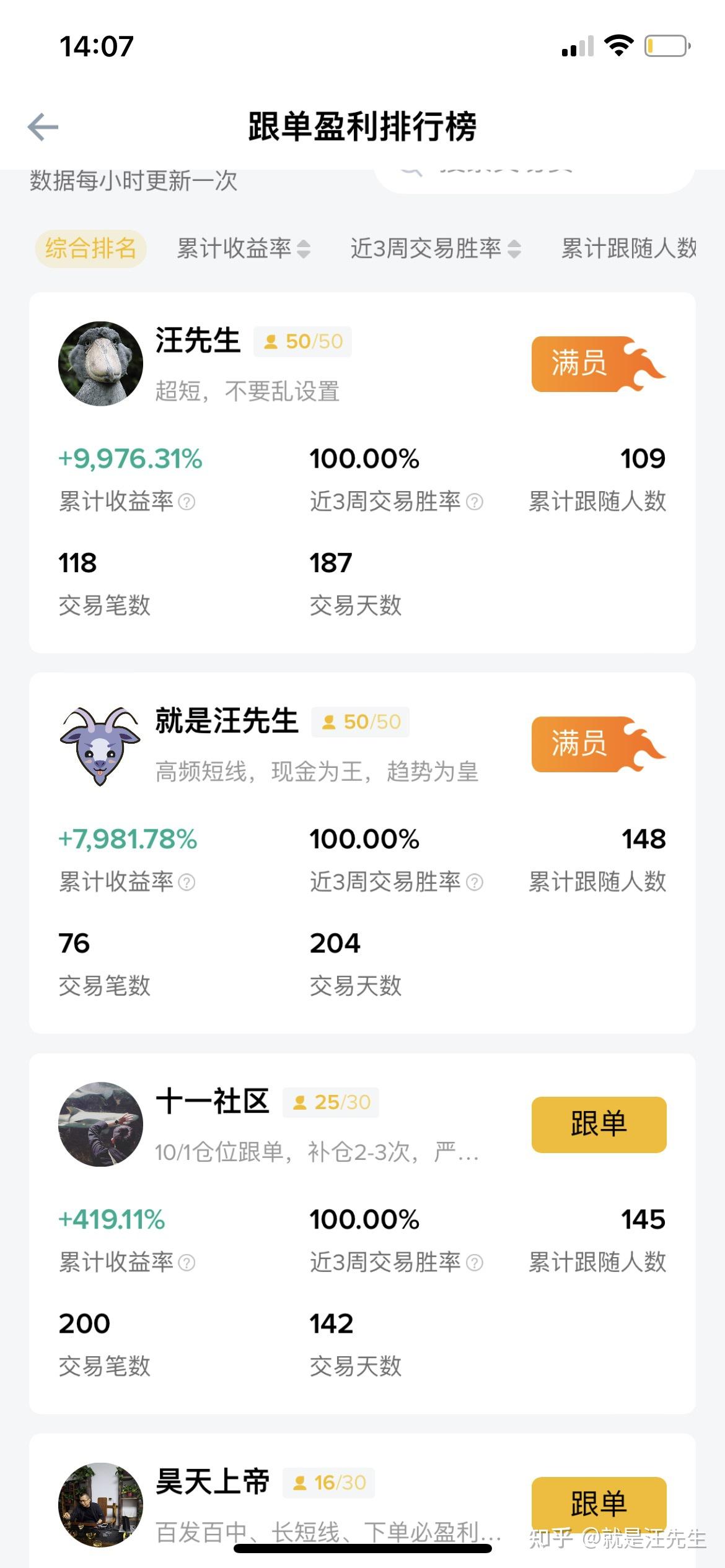Select the 综合排名 sorting tab
The width and height of the screenshot is (725, 1568).
click(x=90, y=248)
